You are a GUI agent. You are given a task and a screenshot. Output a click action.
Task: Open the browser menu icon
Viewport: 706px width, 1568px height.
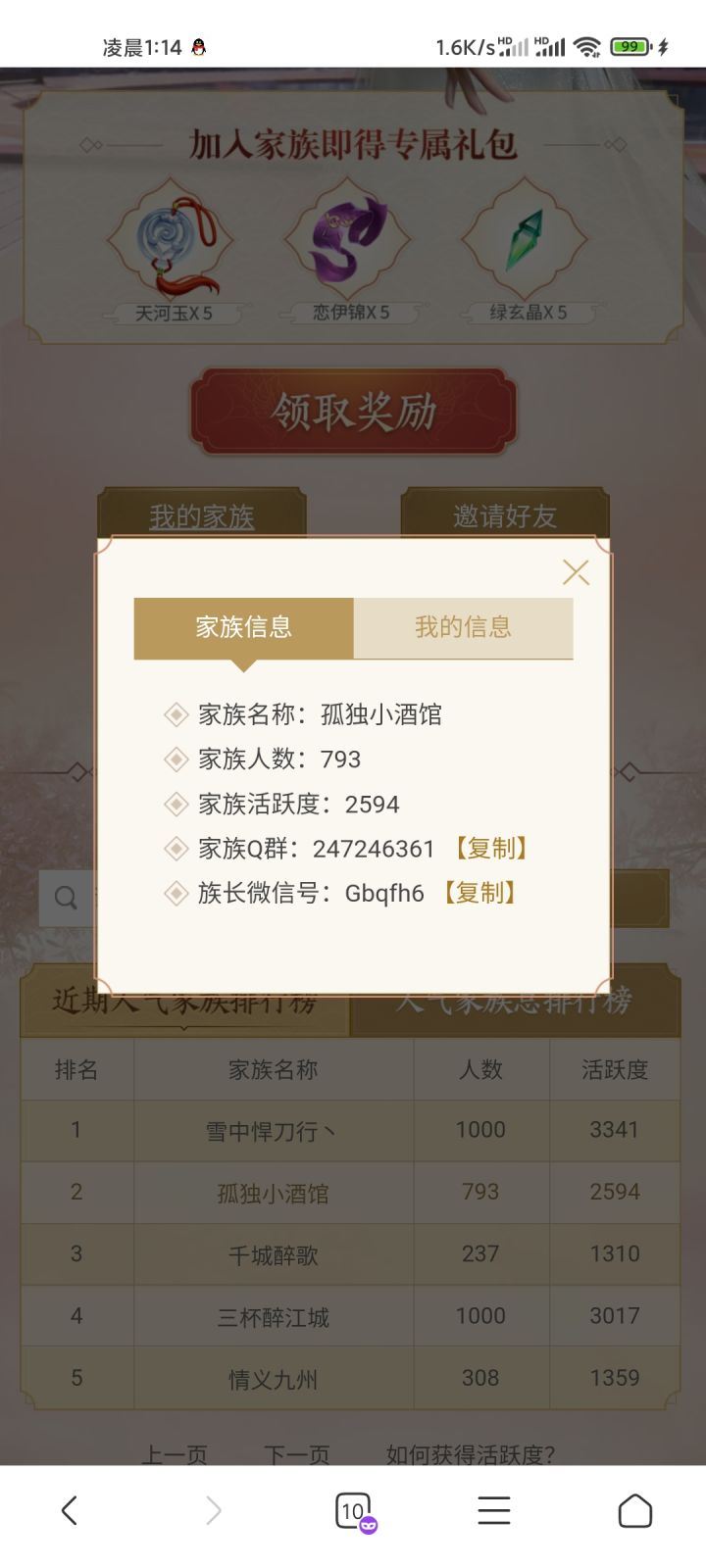493,1510
